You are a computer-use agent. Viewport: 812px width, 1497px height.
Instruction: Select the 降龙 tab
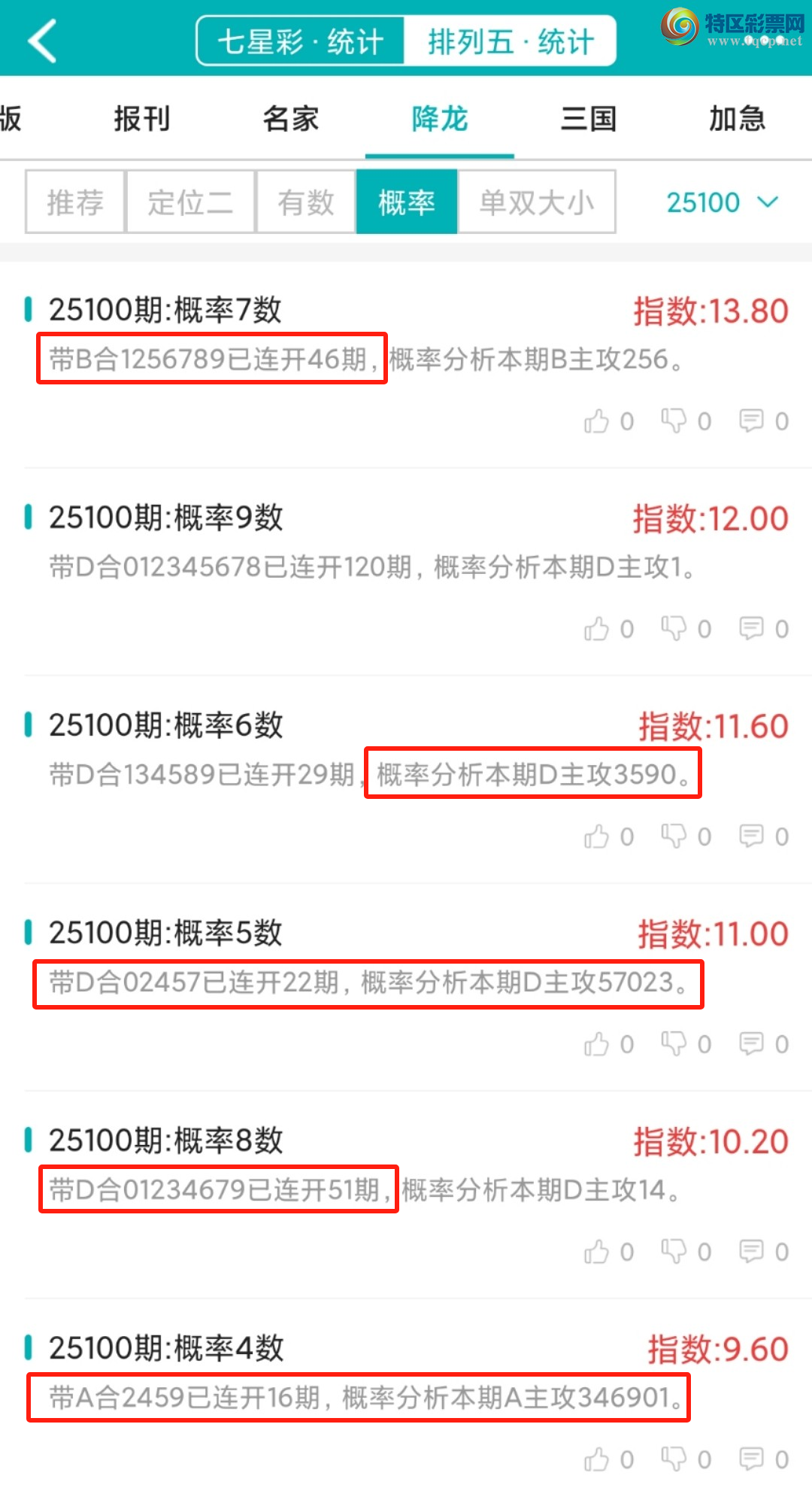440,119
